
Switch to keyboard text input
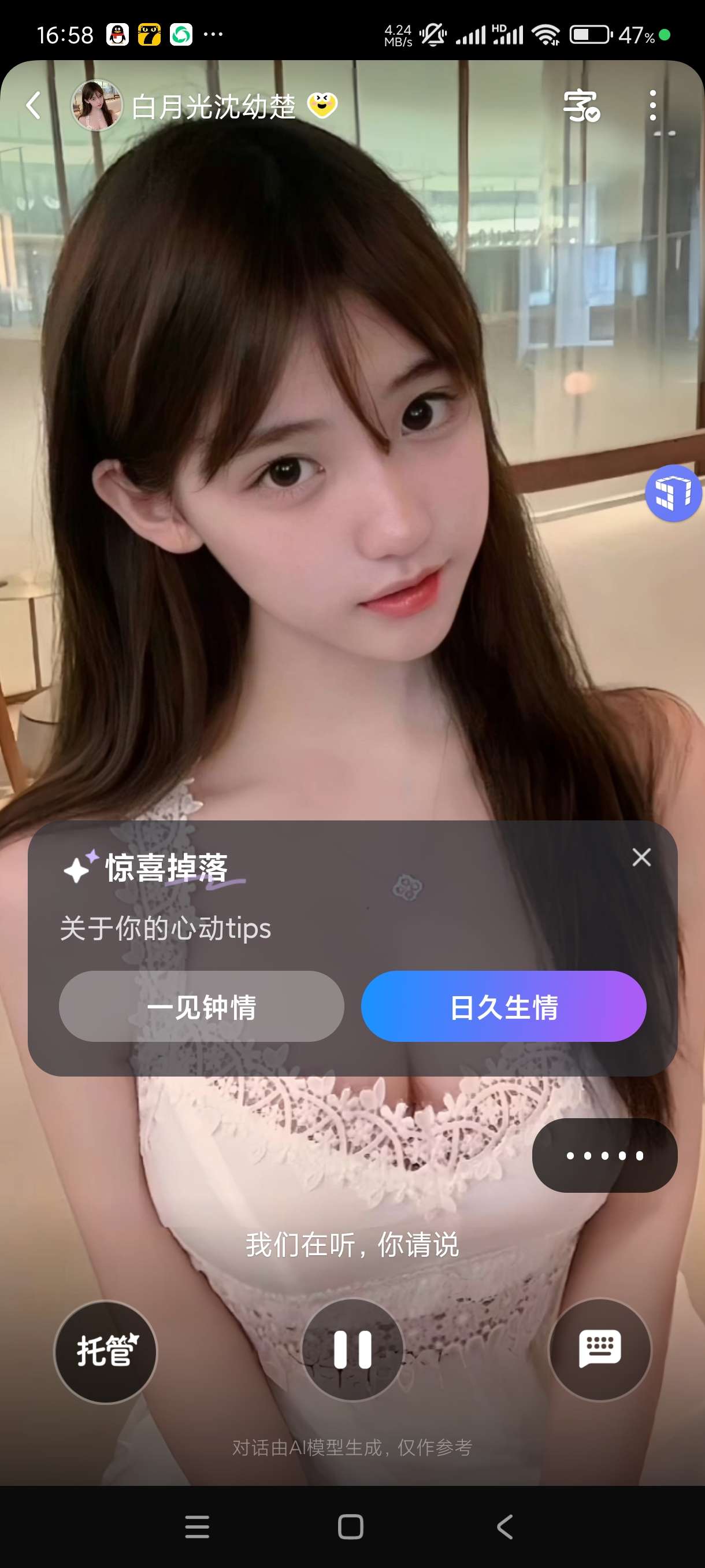(x=600, y=1350)
